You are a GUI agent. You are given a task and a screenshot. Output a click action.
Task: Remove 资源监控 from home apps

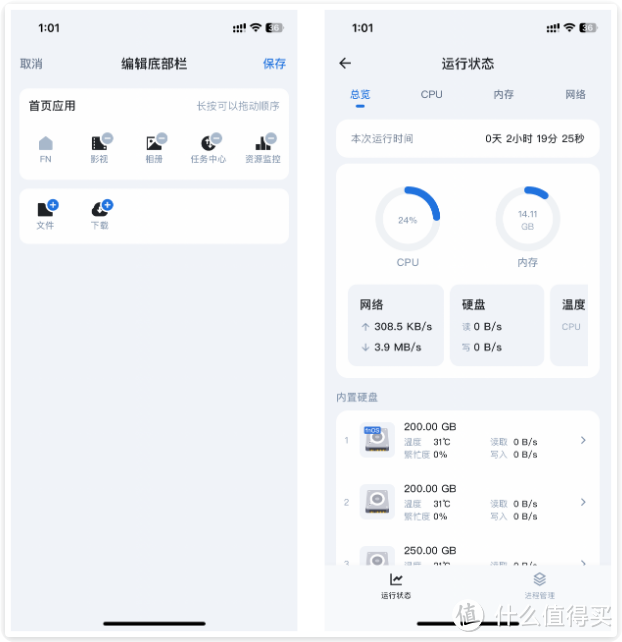(270, 138)
